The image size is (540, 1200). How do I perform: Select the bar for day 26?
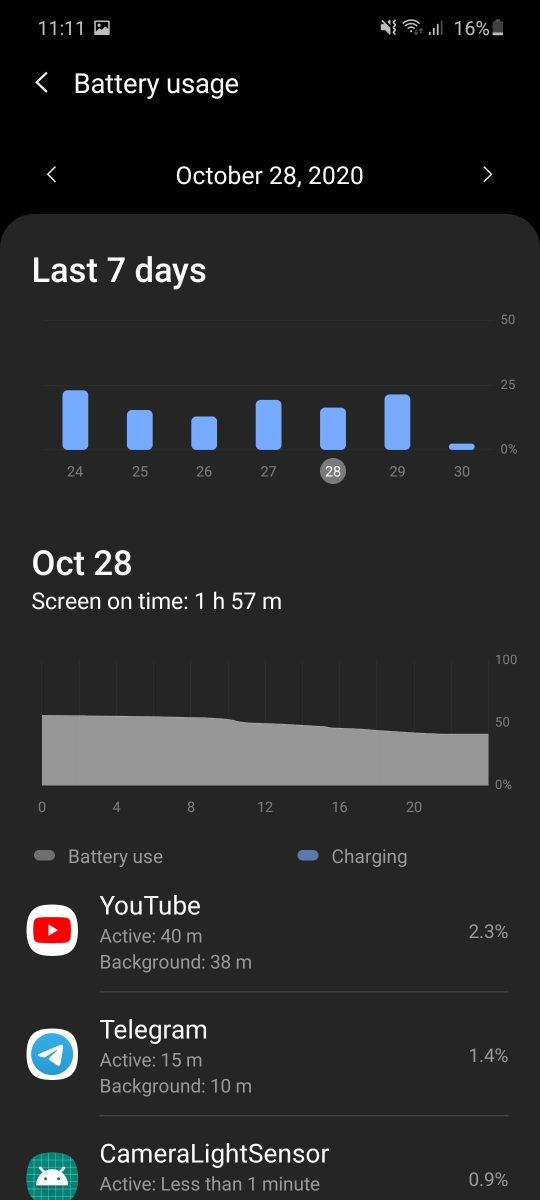pyautogui.click(x=204, y=433)
